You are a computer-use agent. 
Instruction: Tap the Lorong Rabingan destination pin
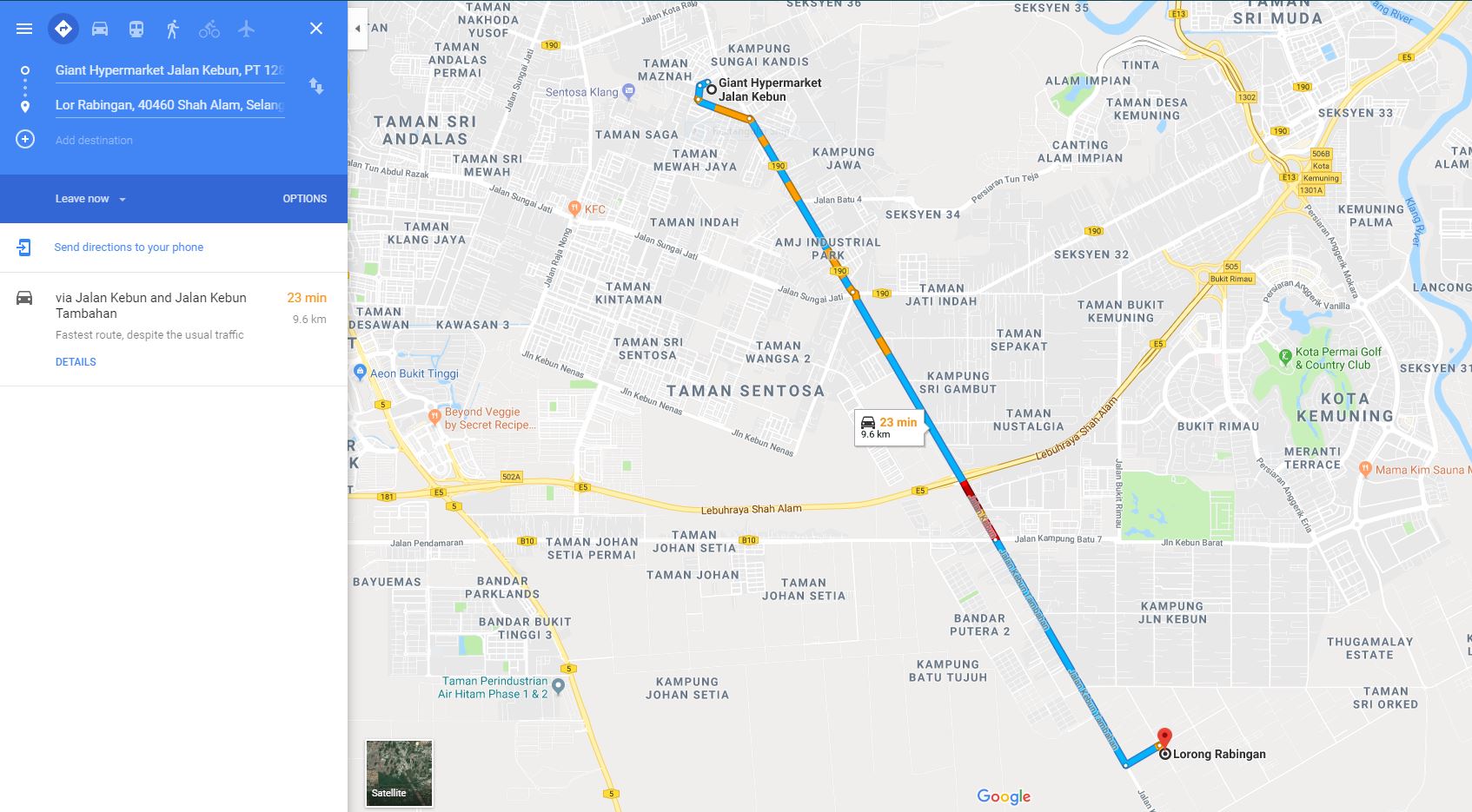(x=1165, y=739)
